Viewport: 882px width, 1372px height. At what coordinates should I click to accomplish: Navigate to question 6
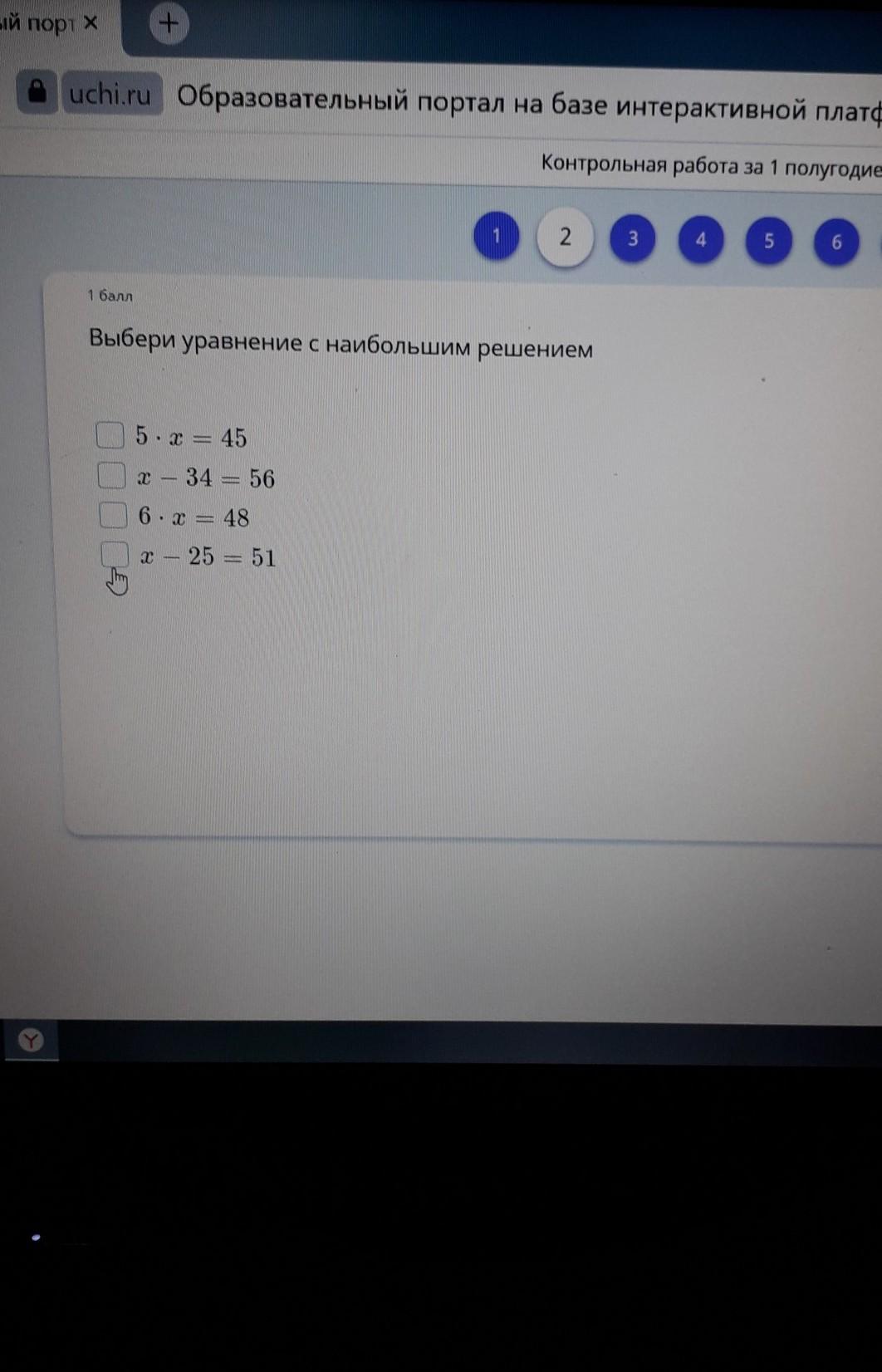pos(835,242)
